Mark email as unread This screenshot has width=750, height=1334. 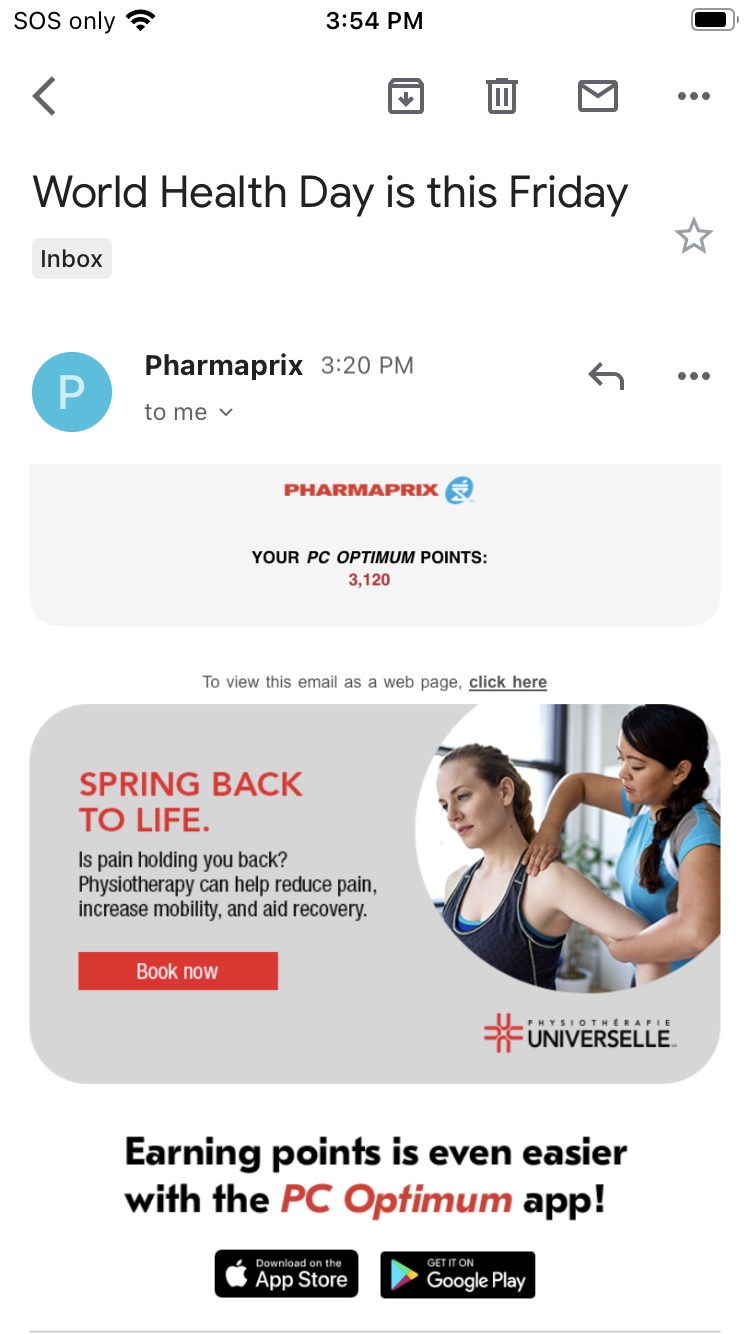point(598,96)
